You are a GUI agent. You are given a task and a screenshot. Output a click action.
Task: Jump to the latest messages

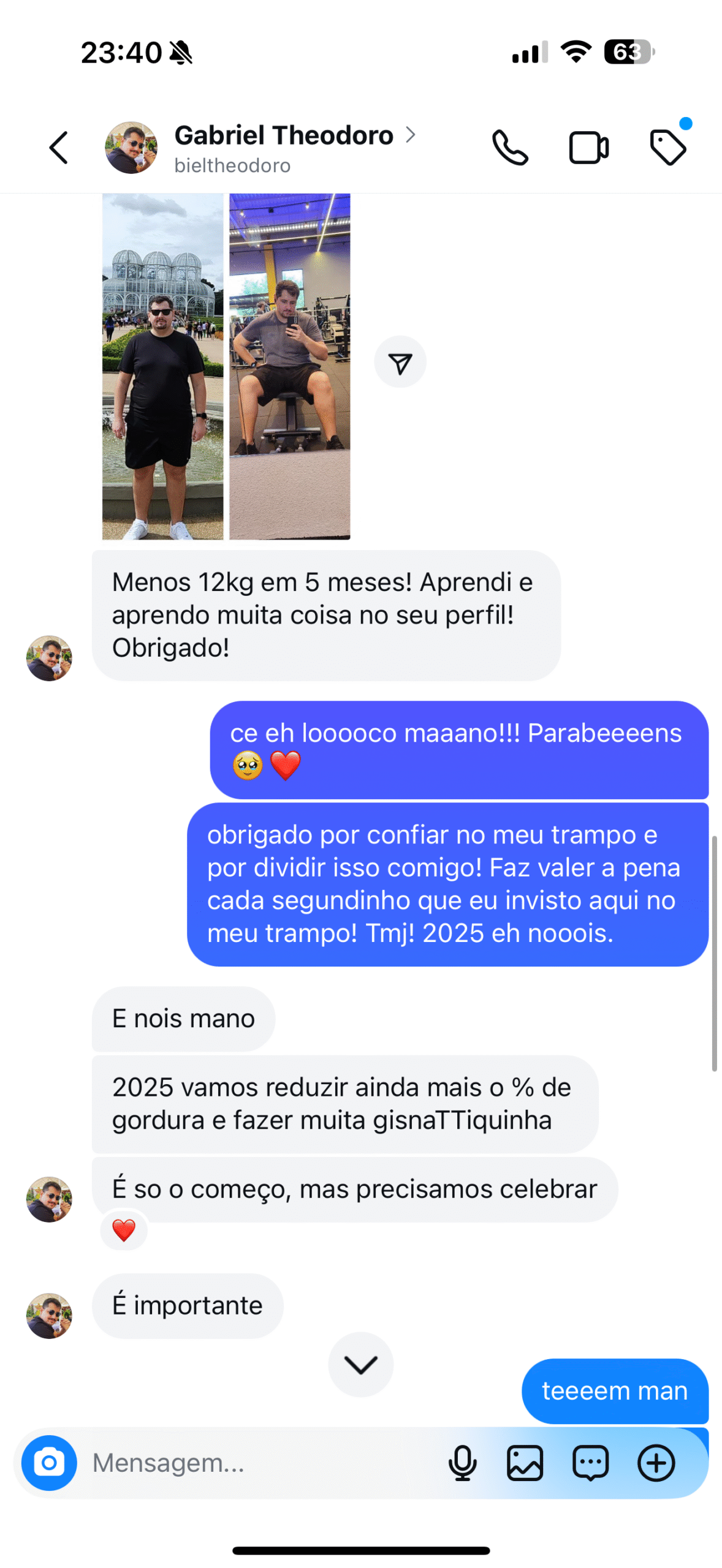360,1364
